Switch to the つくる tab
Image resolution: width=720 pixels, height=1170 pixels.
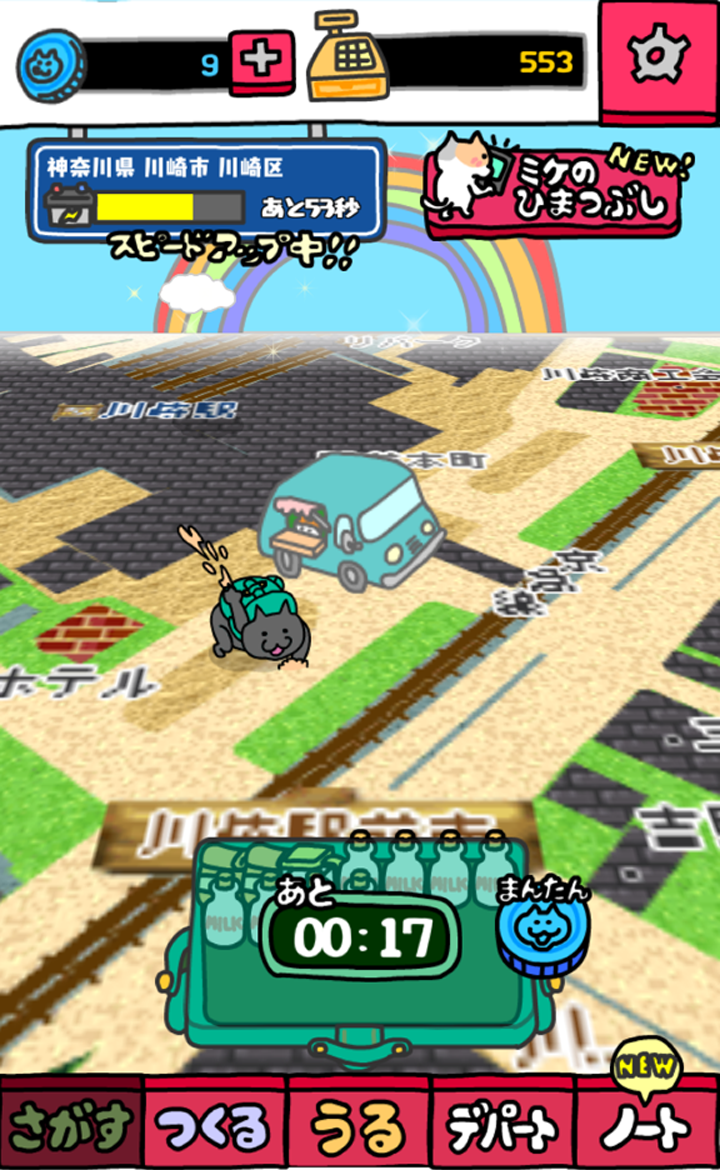(215, 1124)
